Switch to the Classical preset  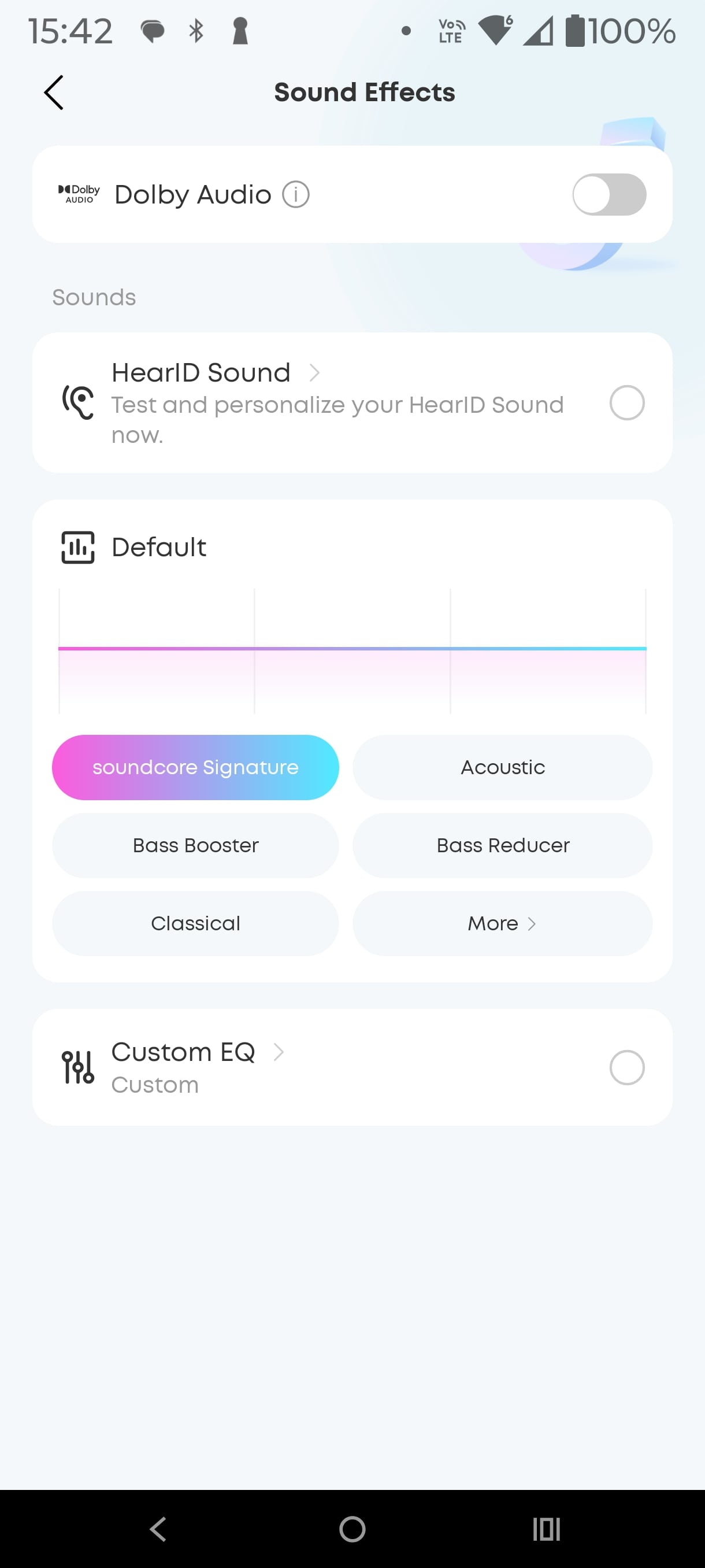click(x=195, y=923)
